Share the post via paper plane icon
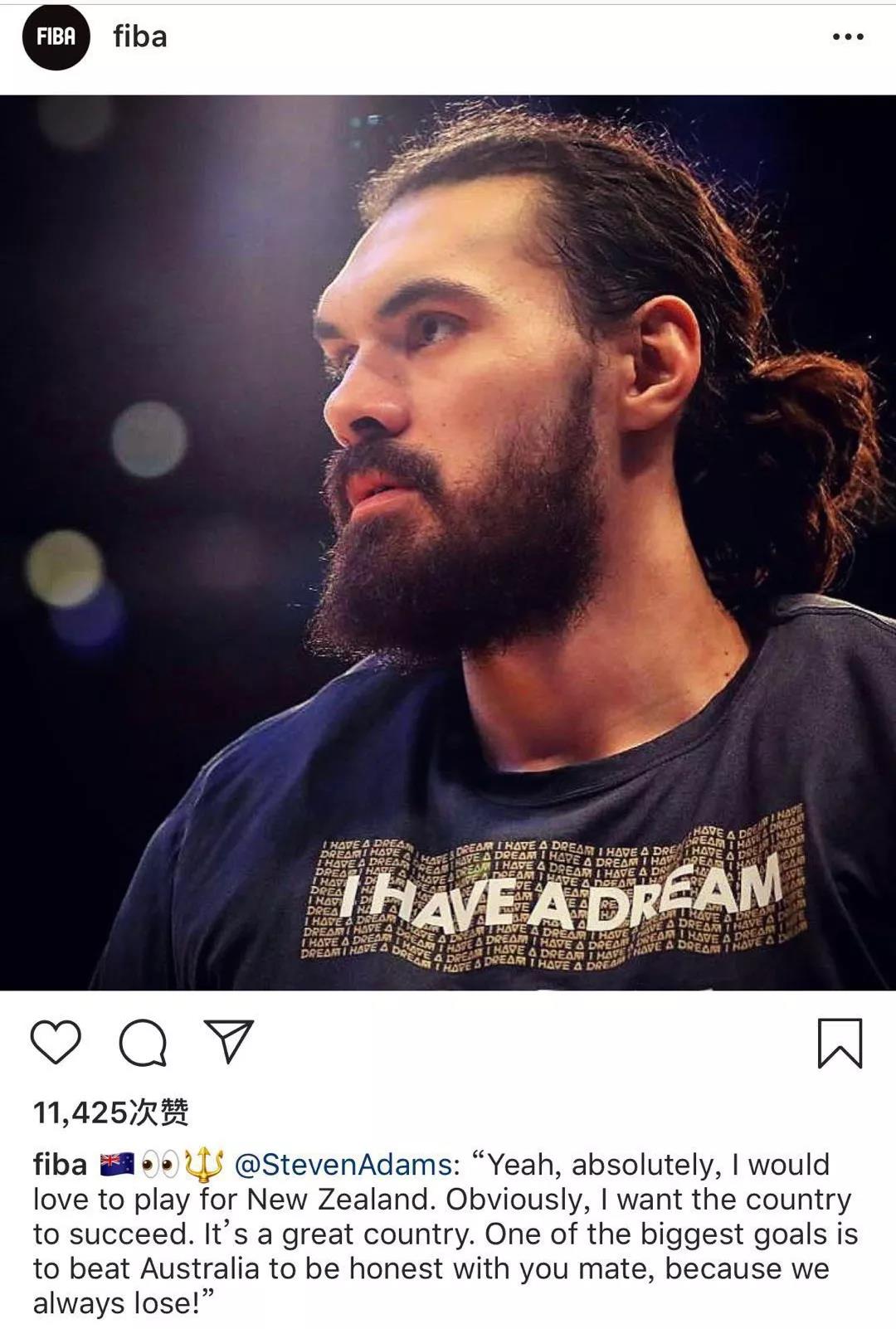The width and height of the screenshot is (896, 1329). click(228, 1042)
